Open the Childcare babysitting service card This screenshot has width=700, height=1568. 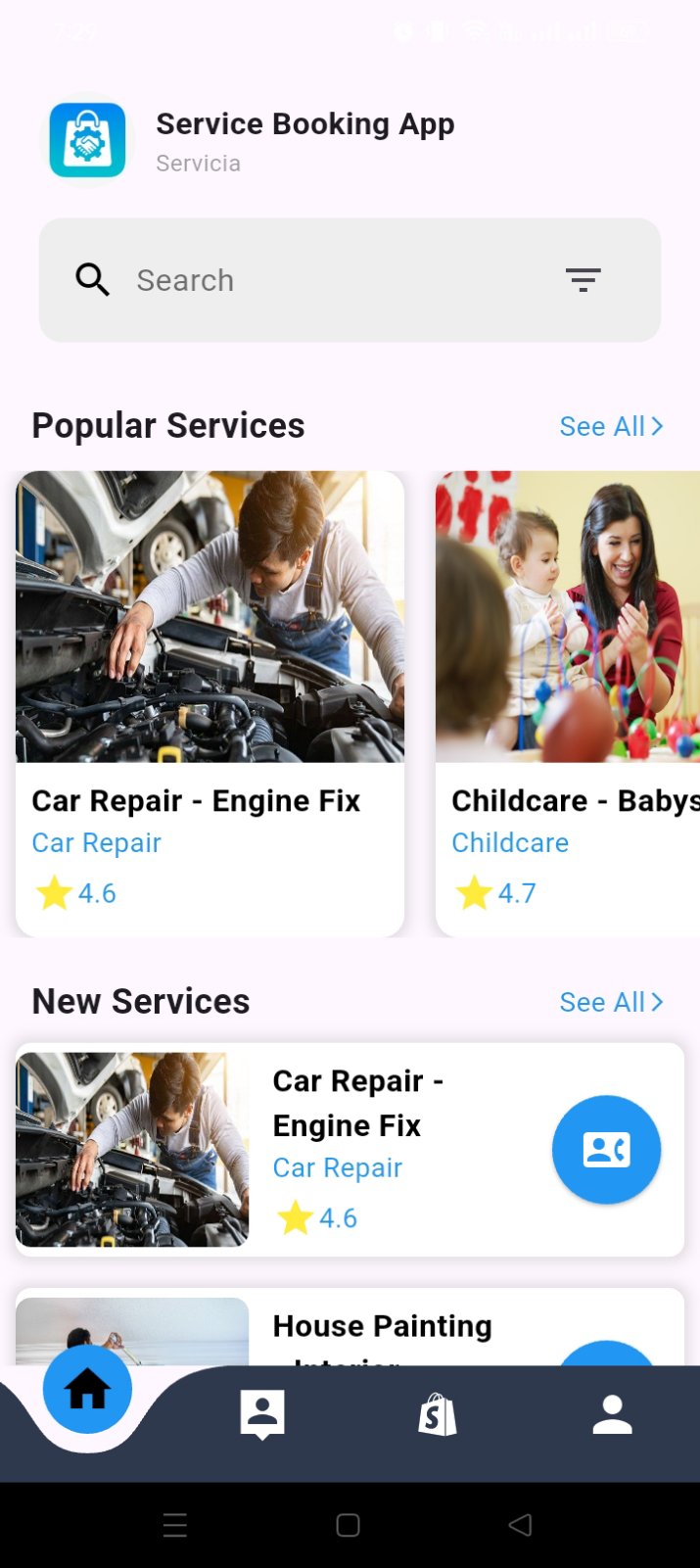(568, 703)
